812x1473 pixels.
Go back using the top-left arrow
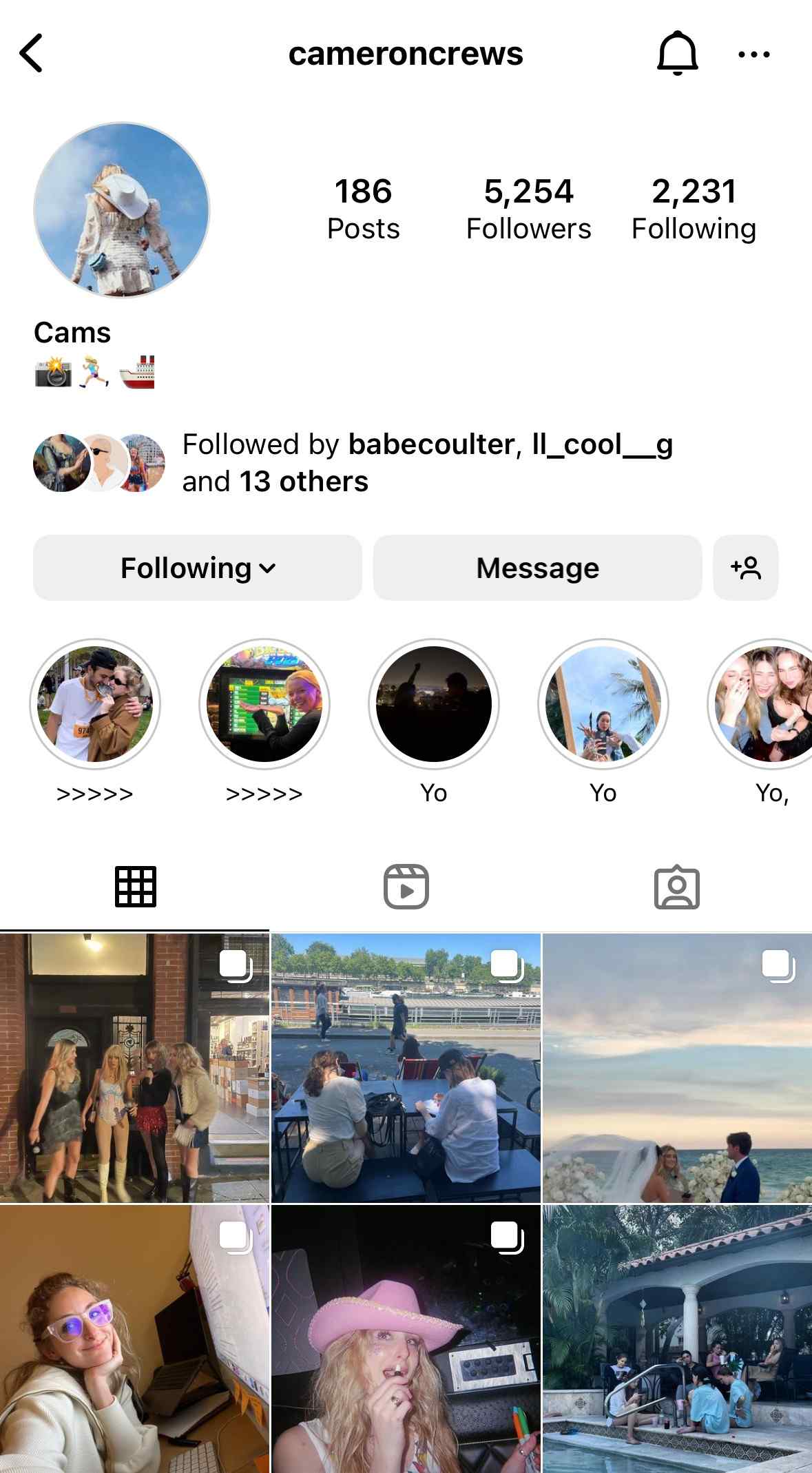click(x=31, y=53)
